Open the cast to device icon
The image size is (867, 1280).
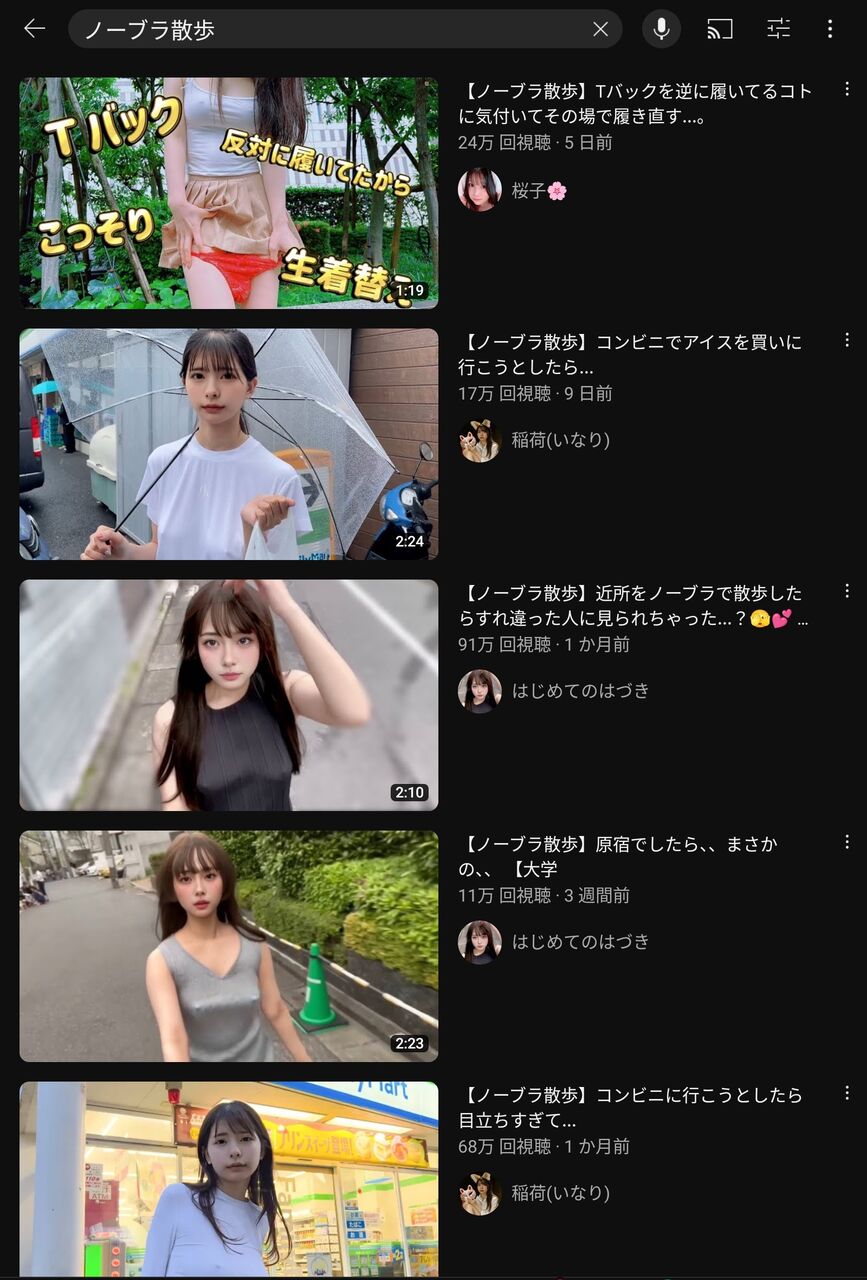720,29
